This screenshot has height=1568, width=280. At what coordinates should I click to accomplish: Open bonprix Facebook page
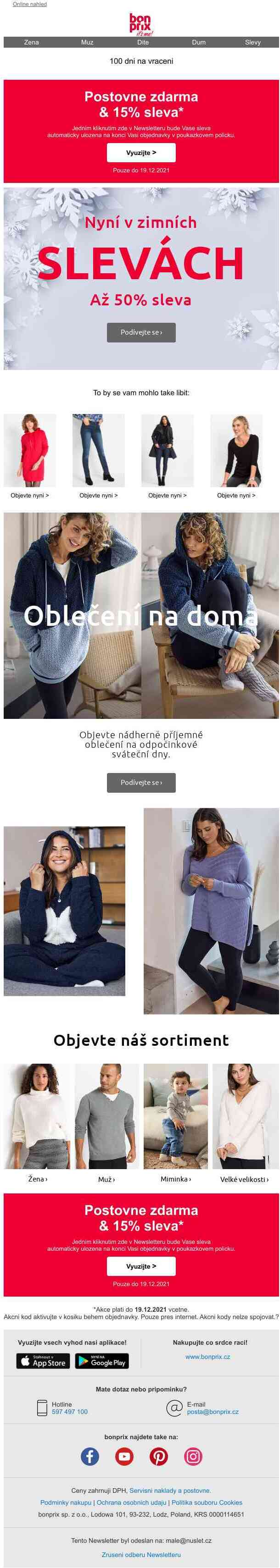click(90, 1457)
